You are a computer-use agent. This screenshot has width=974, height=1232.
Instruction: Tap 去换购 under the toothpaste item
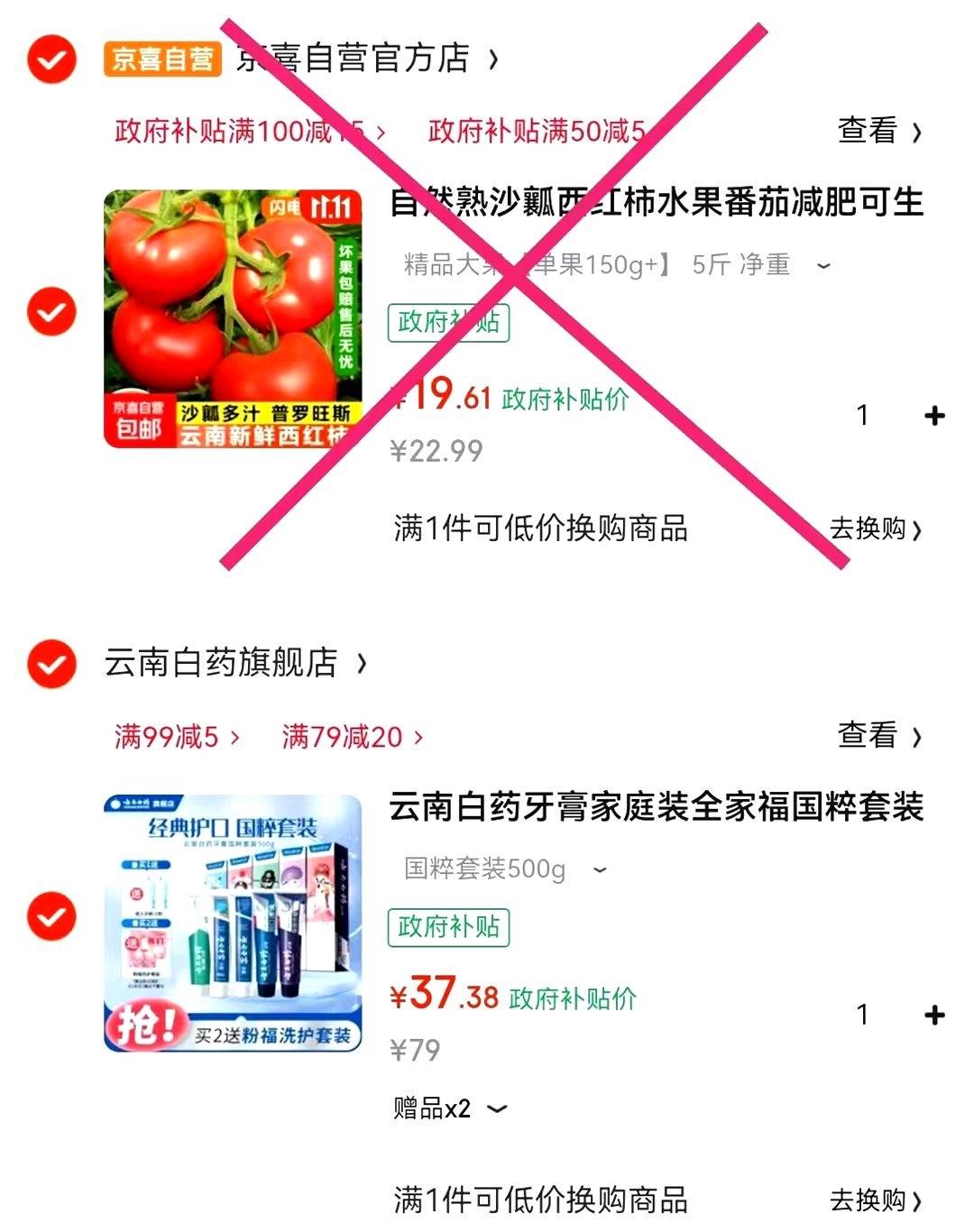click(x=875, y=1201)
